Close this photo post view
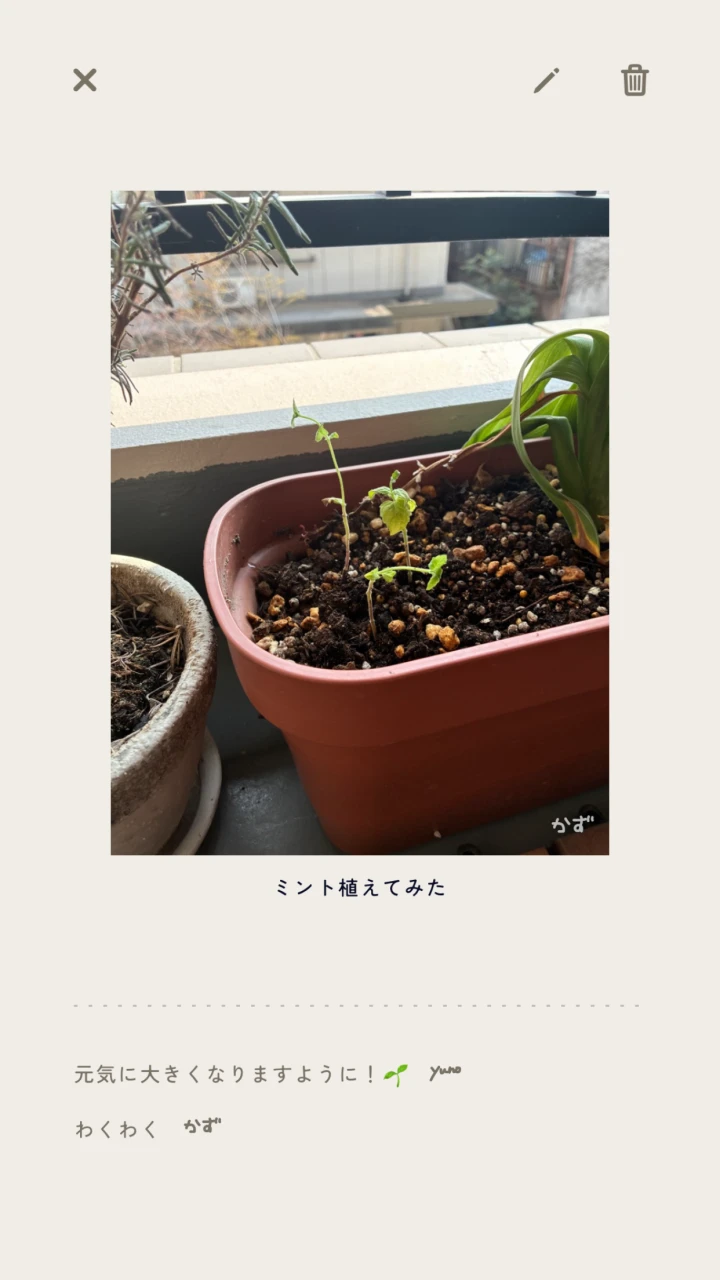The image size is (720, 1280). coord(85,80)
